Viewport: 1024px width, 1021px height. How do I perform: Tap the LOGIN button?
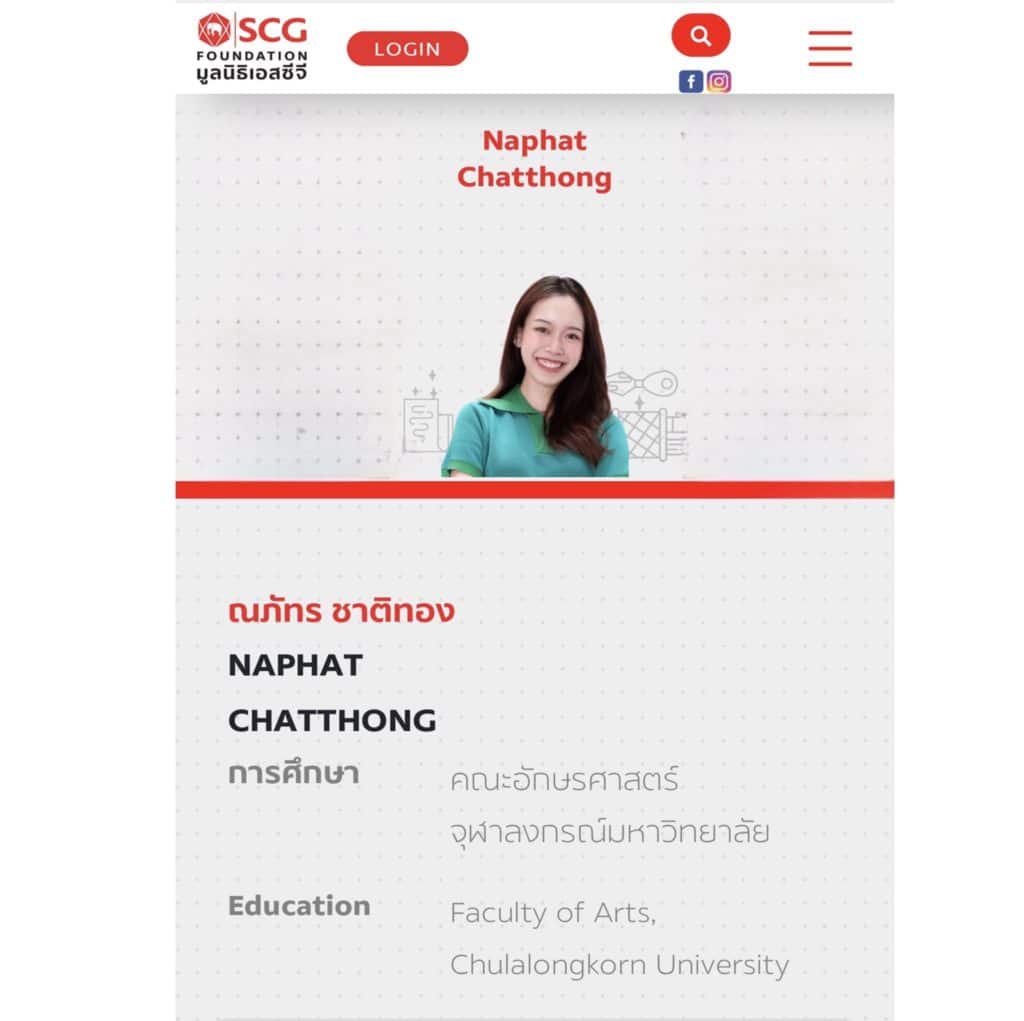click(x=407, y=49)
